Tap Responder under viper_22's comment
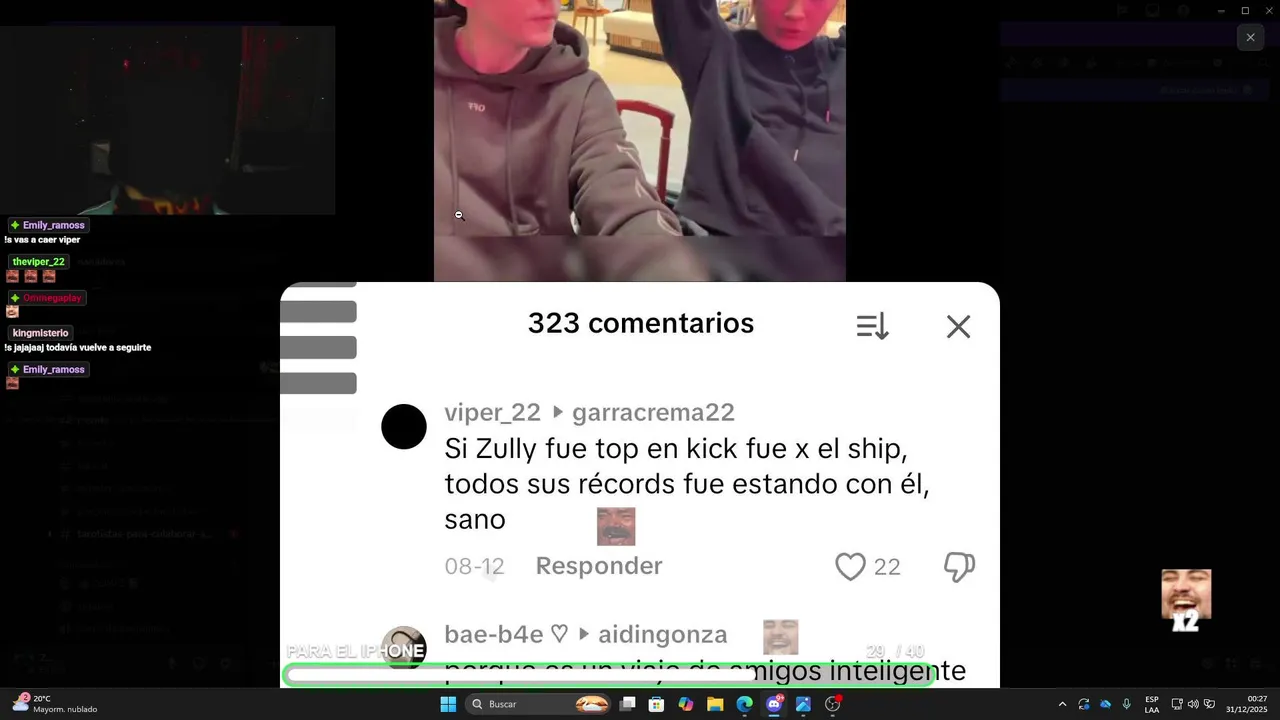Image resolution: width=1280 pixels, height=720 pixels. 598,566
